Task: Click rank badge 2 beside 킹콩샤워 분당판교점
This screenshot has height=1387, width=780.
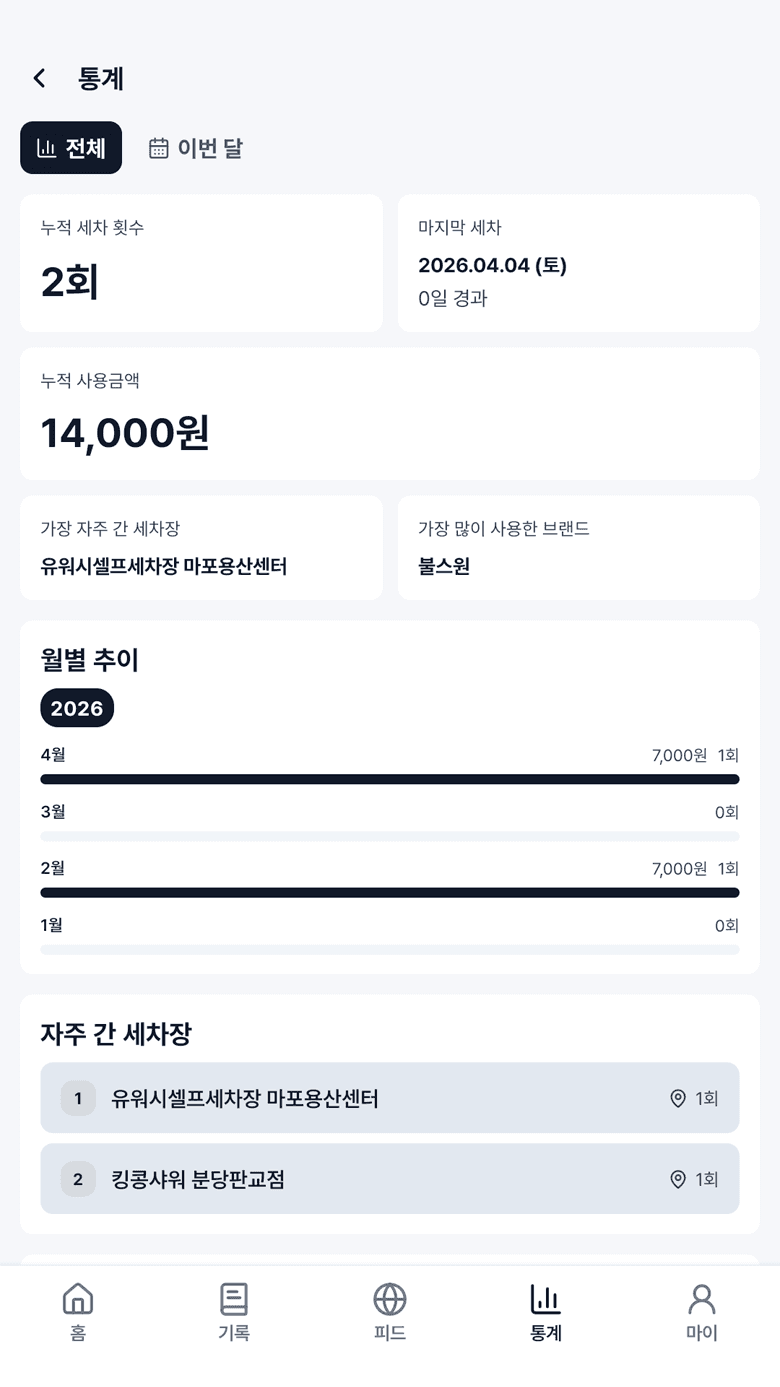Action: click(x=78, y=1179)
